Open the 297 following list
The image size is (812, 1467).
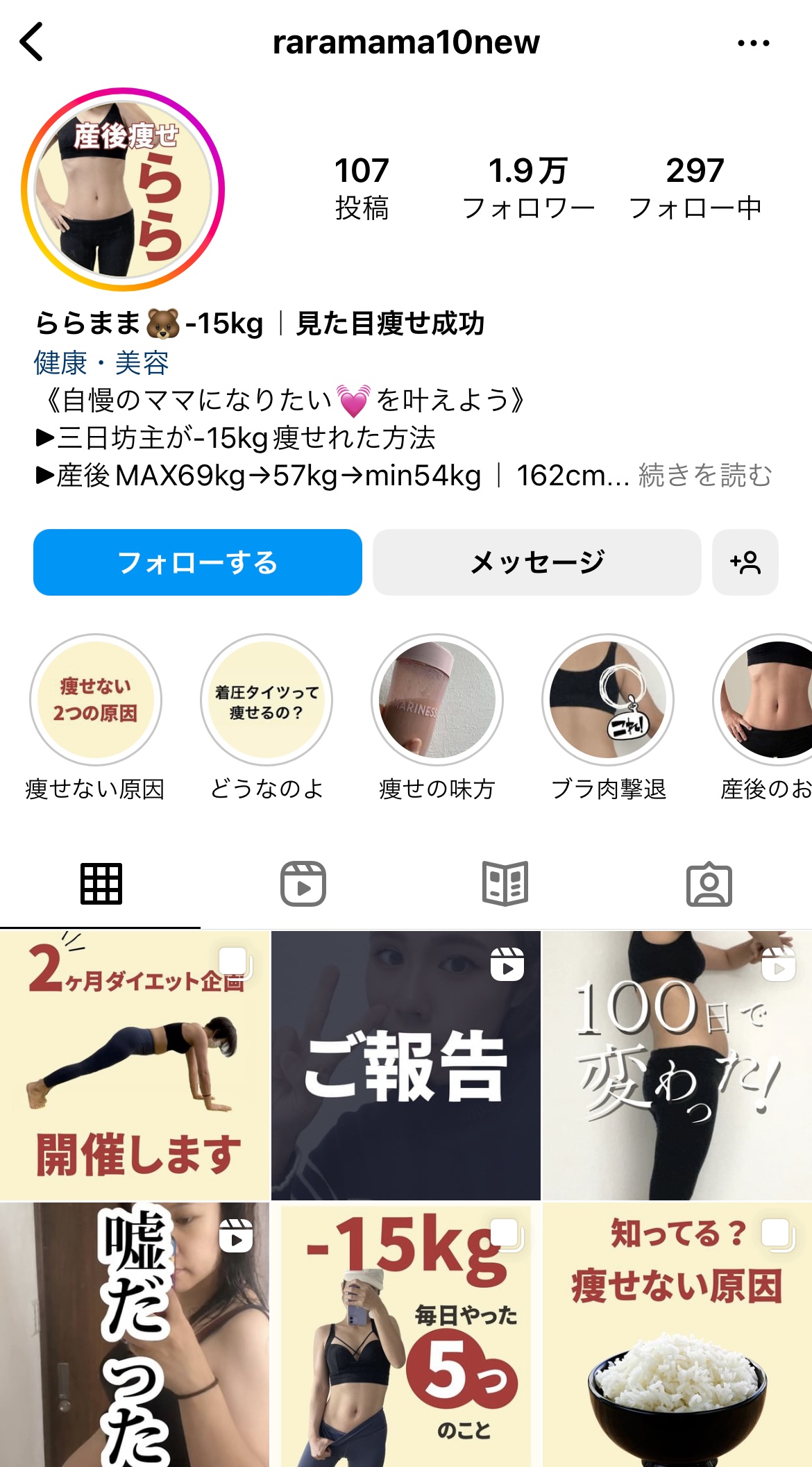695,187
